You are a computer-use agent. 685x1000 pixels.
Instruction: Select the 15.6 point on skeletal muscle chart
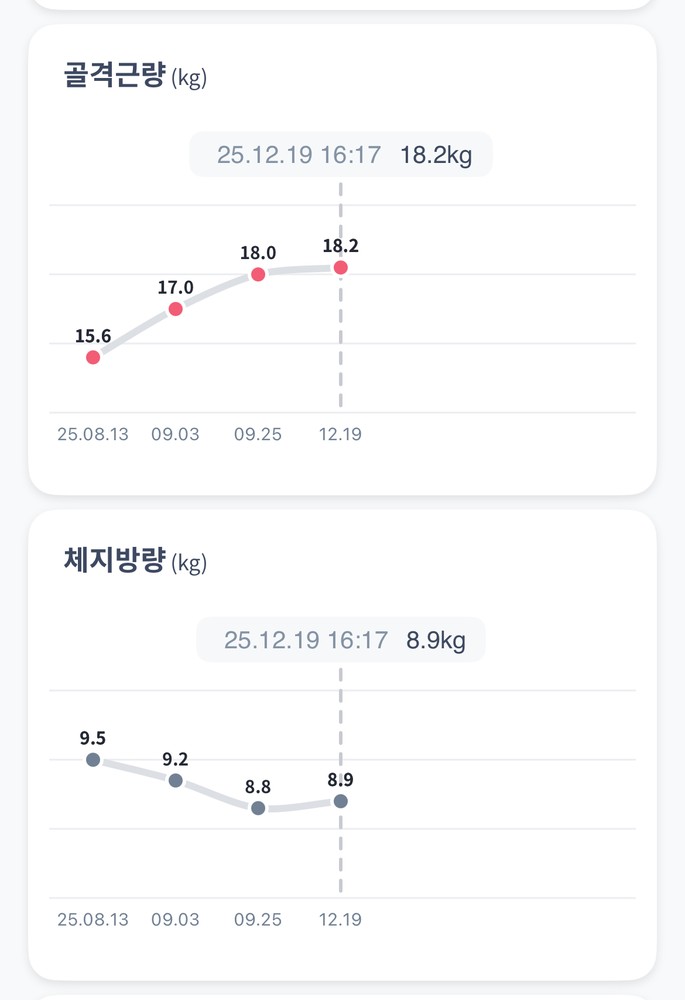click(93, 357)
